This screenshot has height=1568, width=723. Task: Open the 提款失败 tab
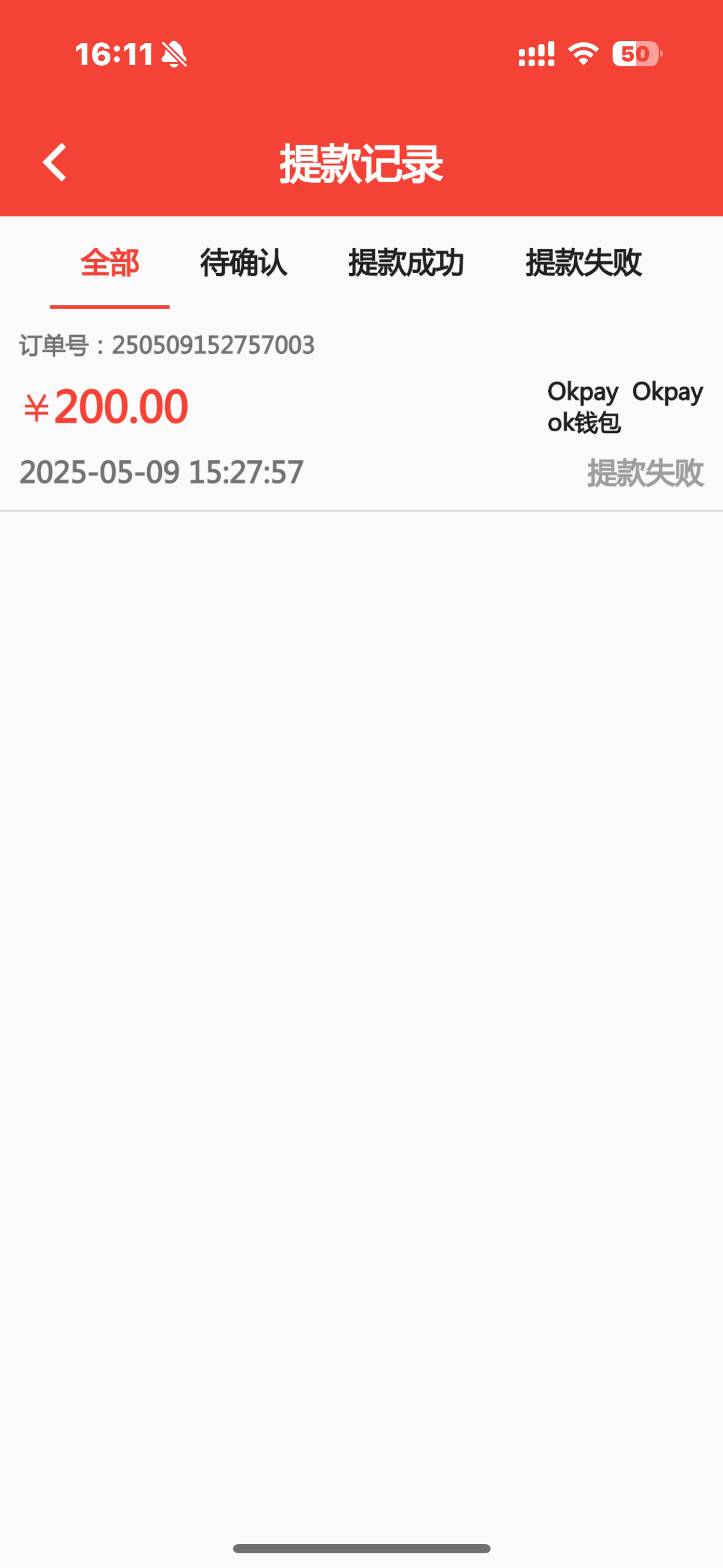[583, 263]
